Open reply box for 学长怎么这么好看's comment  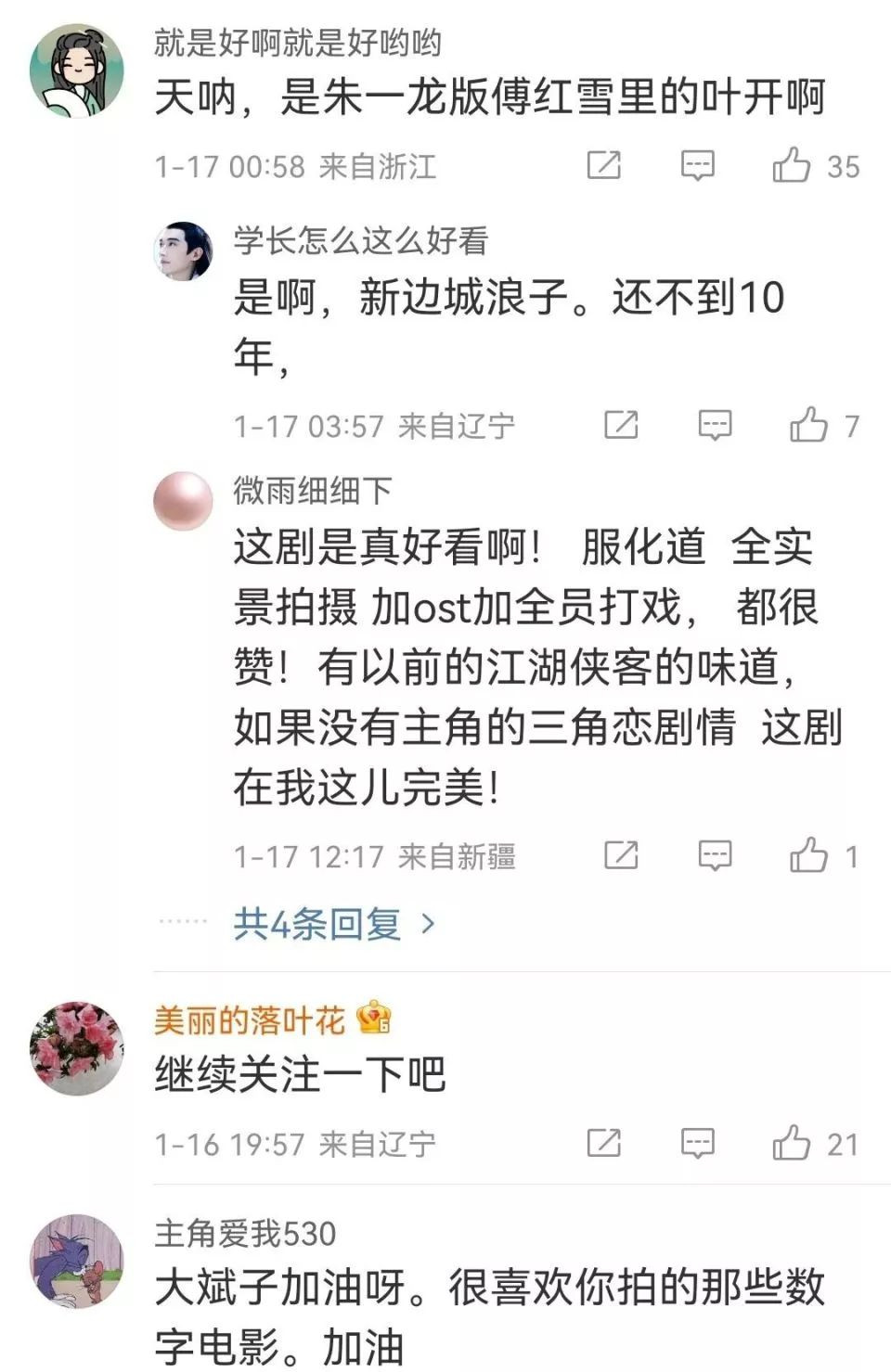pos(715,426)
